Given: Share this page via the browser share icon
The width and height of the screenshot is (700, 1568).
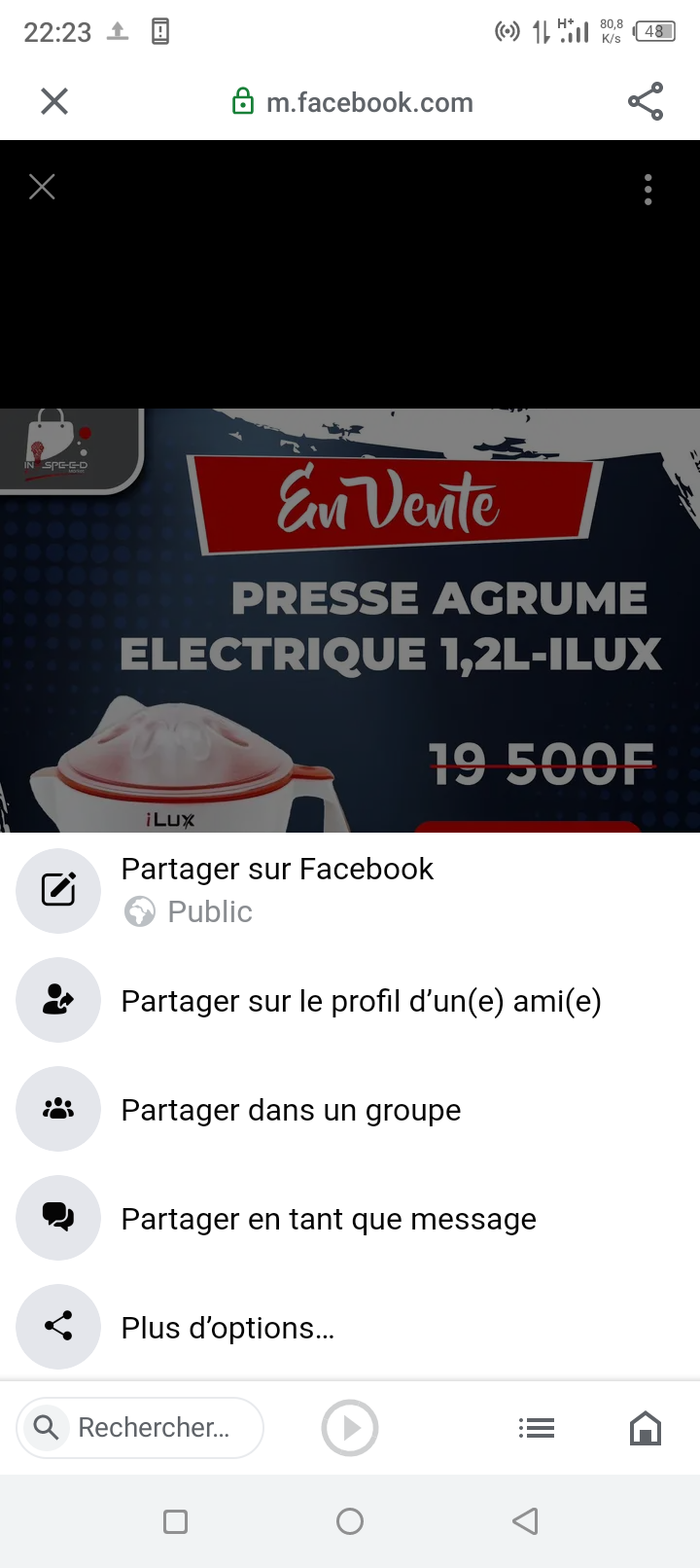Looking at the screenshot, I should coord(646,101).
